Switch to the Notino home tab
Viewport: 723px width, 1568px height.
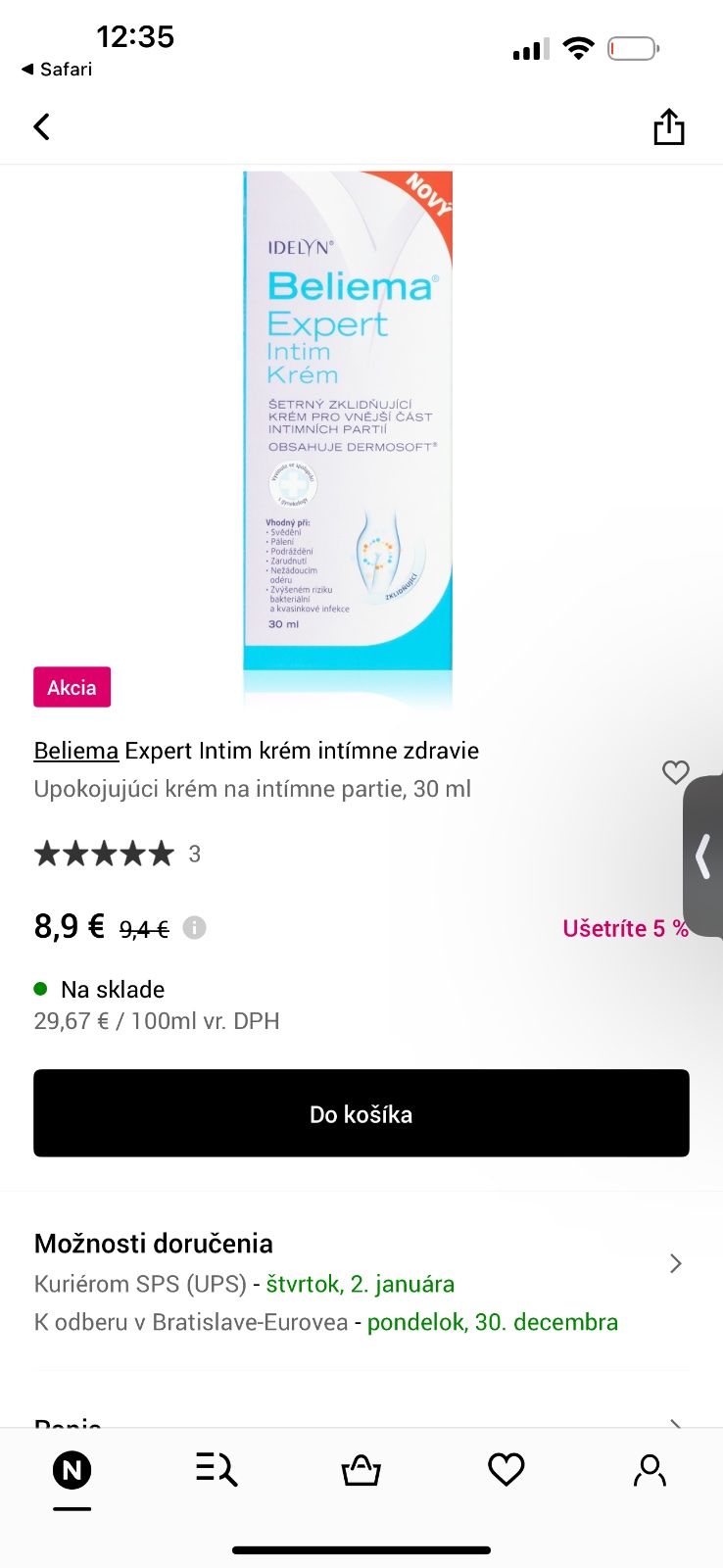tap(72, 1470)
